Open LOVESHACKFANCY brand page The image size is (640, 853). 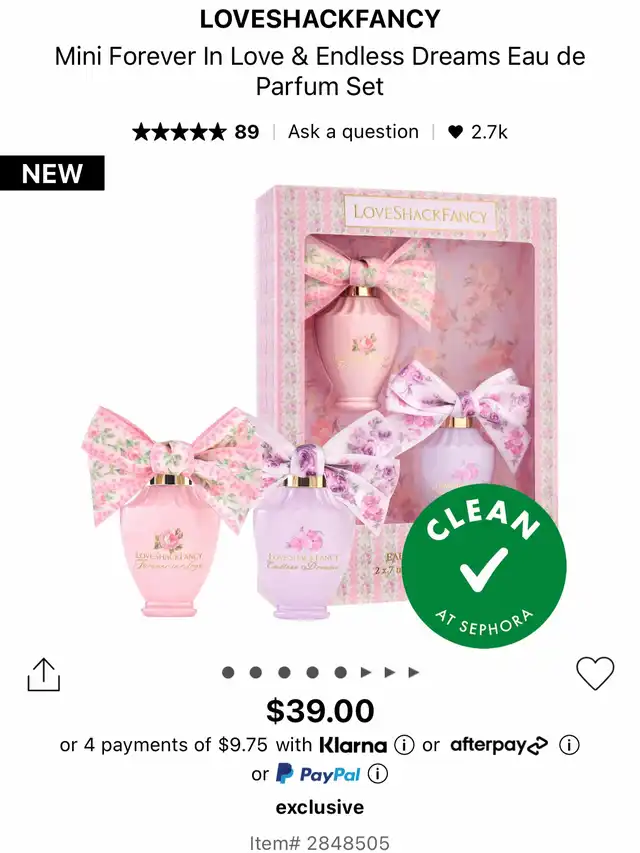[320, 20]
